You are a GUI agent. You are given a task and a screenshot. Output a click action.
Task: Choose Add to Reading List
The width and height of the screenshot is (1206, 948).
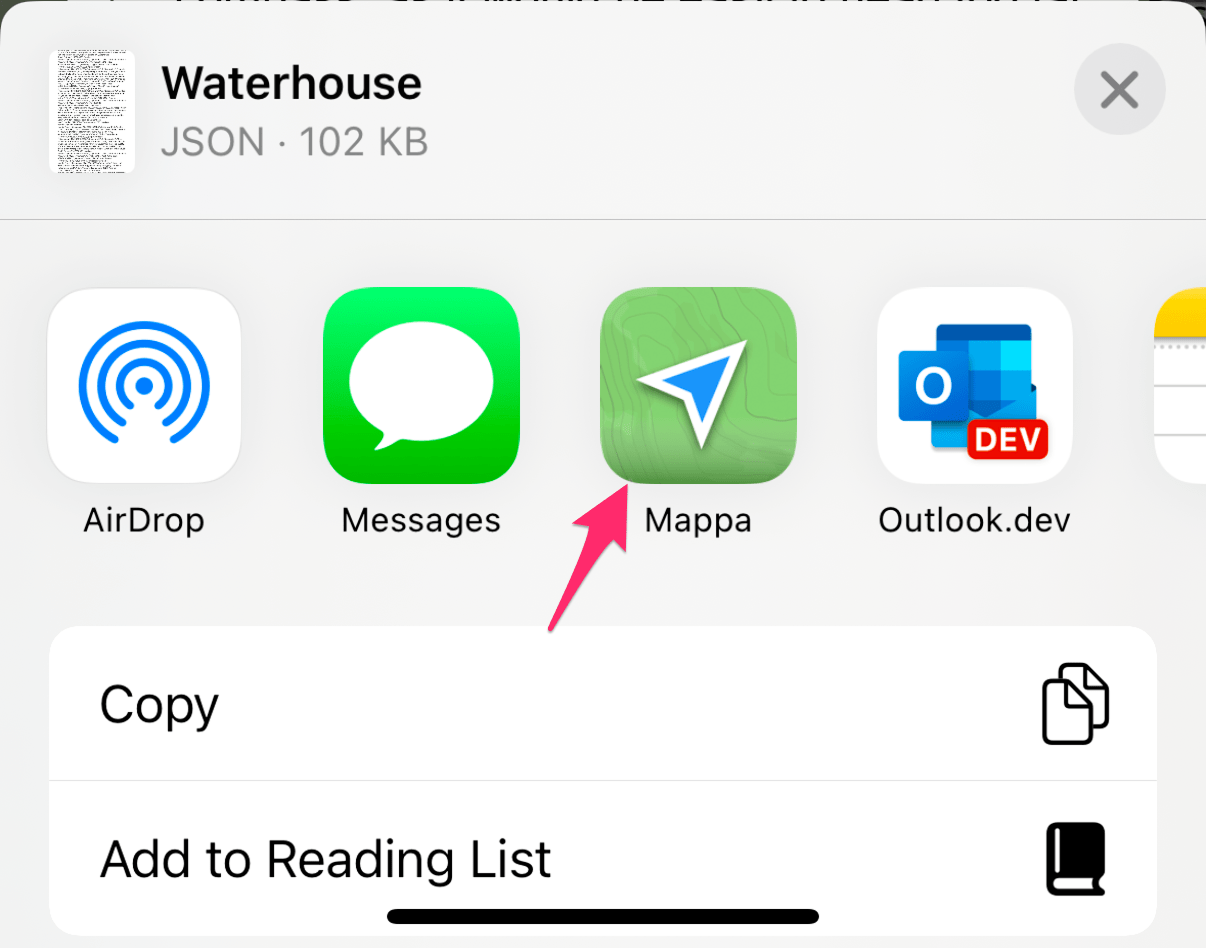[602, 859]
